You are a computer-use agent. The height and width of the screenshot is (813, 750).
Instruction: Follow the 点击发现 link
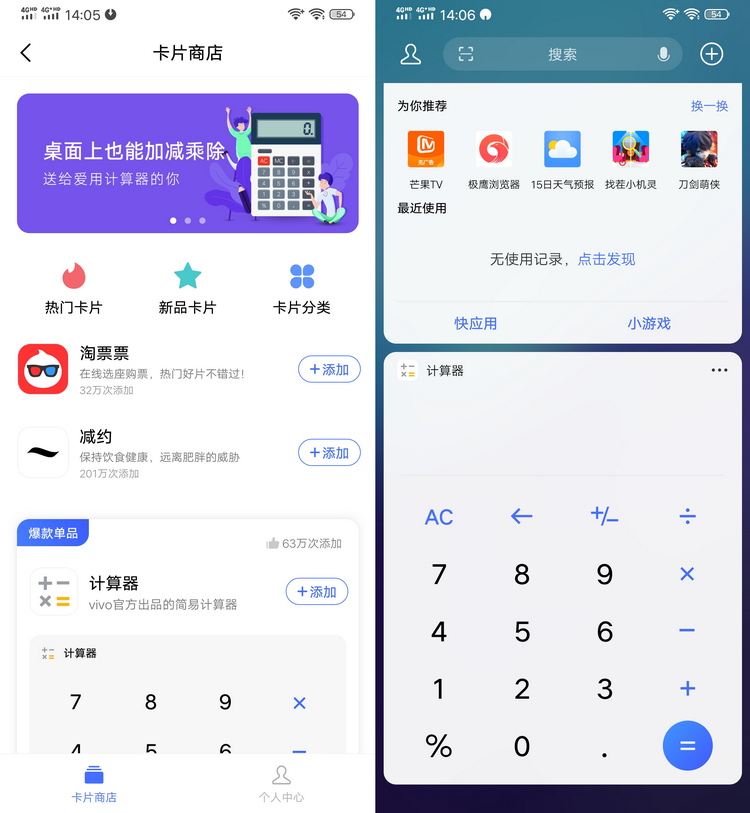606,259
